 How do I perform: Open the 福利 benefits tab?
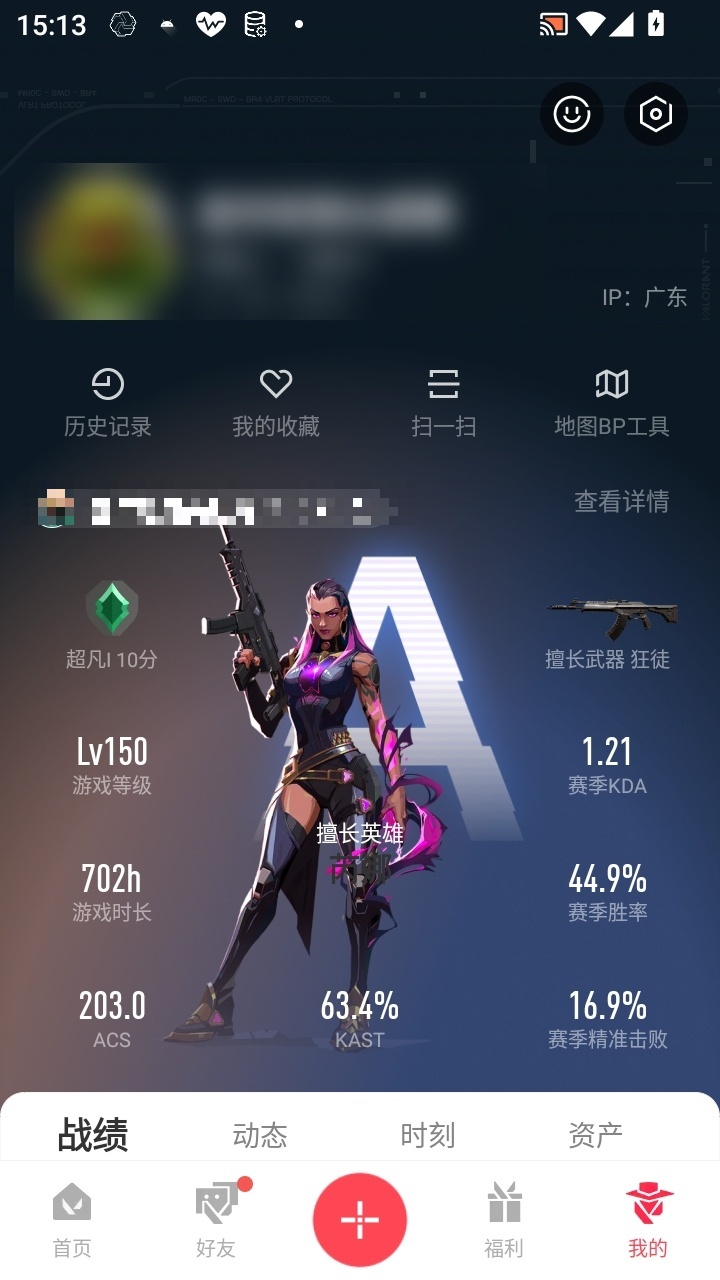pos(504,1220)
